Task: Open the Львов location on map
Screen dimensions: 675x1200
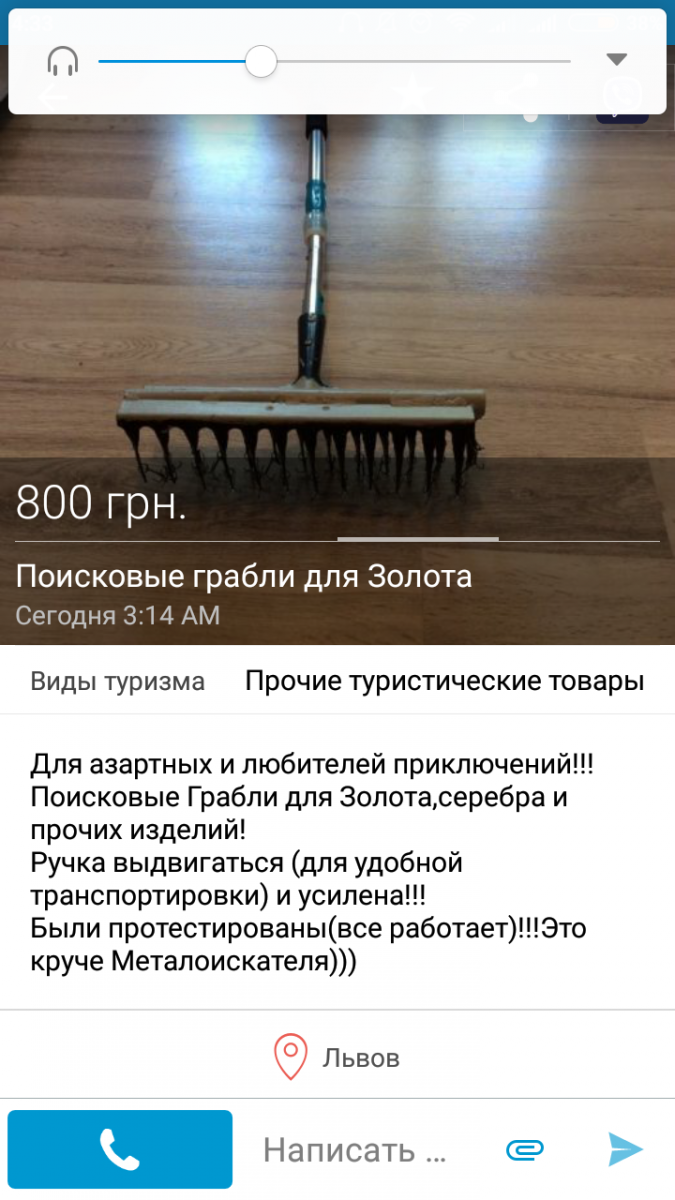Action: coord(337,1056)
